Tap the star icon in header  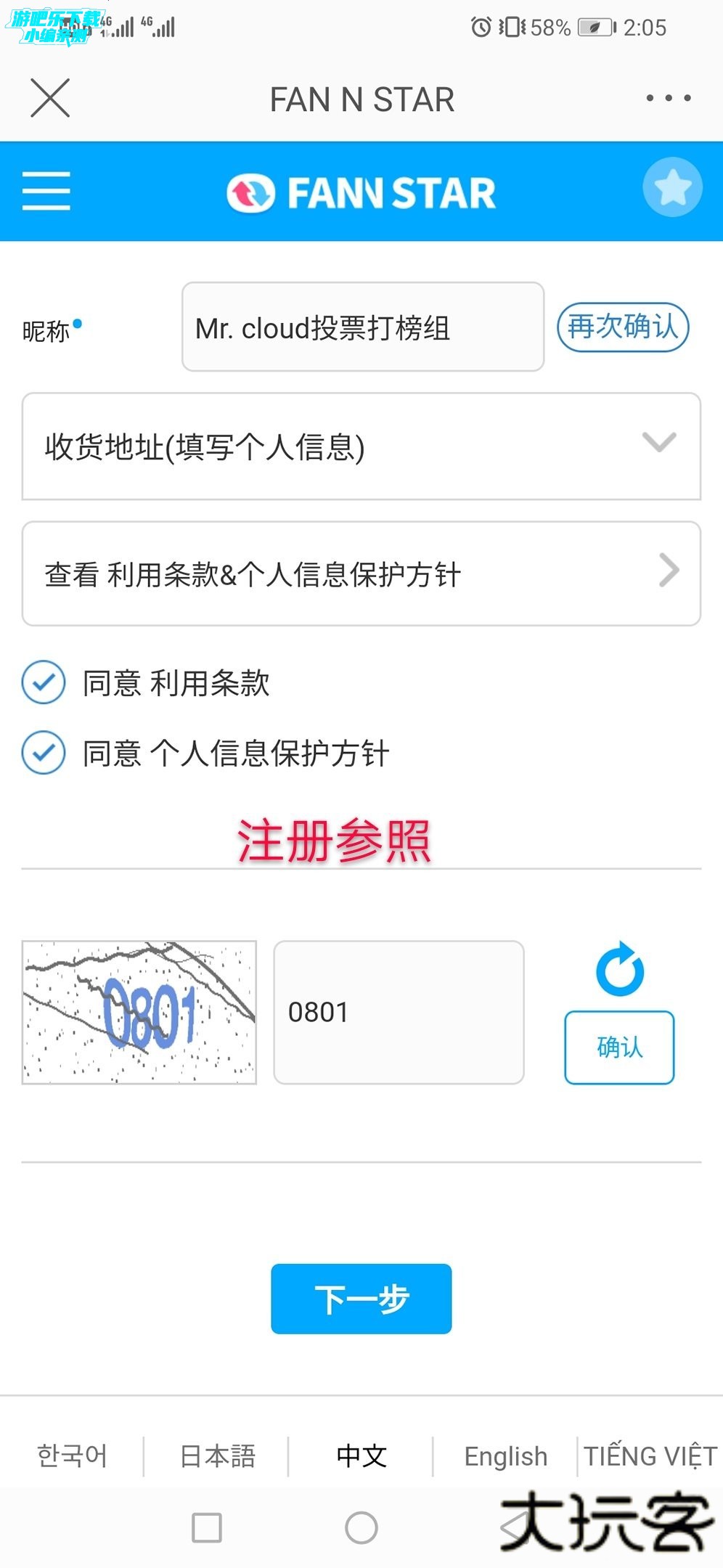(672, 187)
